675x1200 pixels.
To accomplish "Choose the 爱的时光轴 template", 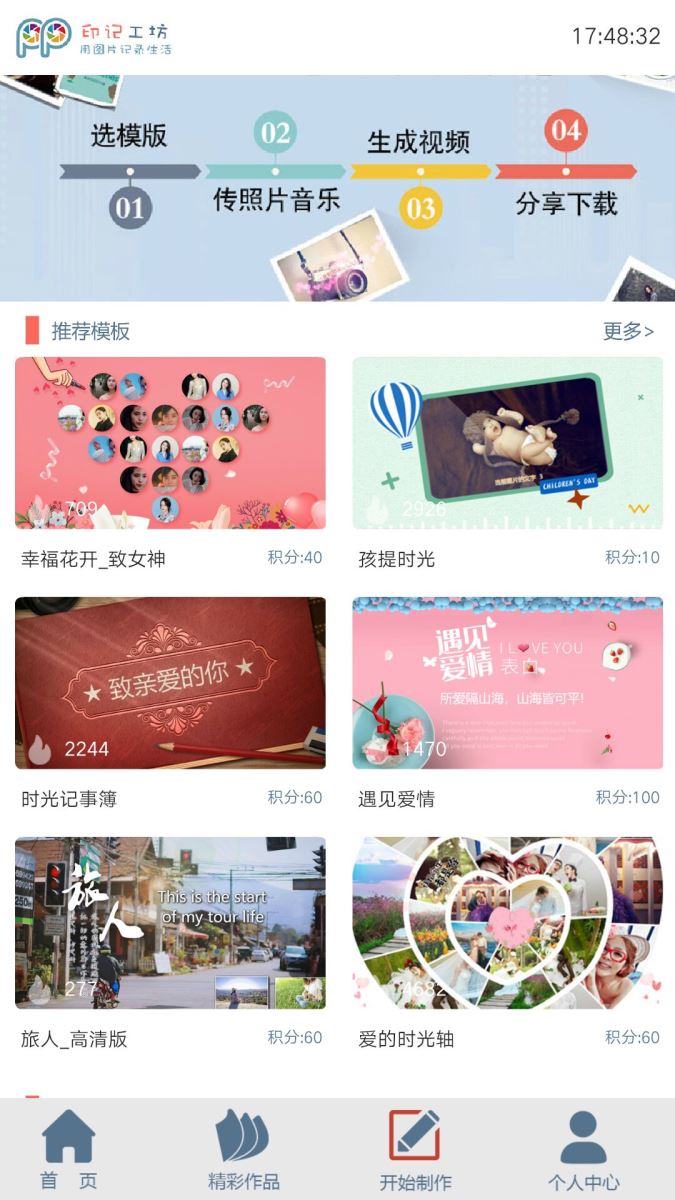I will (x=507, y=923).
